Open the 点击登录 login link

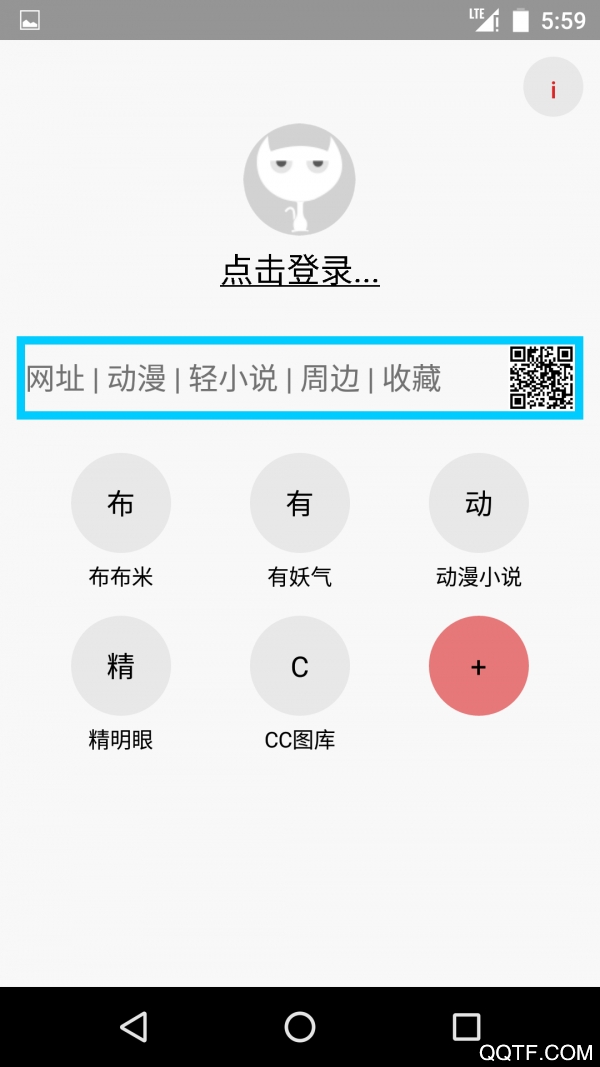tap(299, 270)
